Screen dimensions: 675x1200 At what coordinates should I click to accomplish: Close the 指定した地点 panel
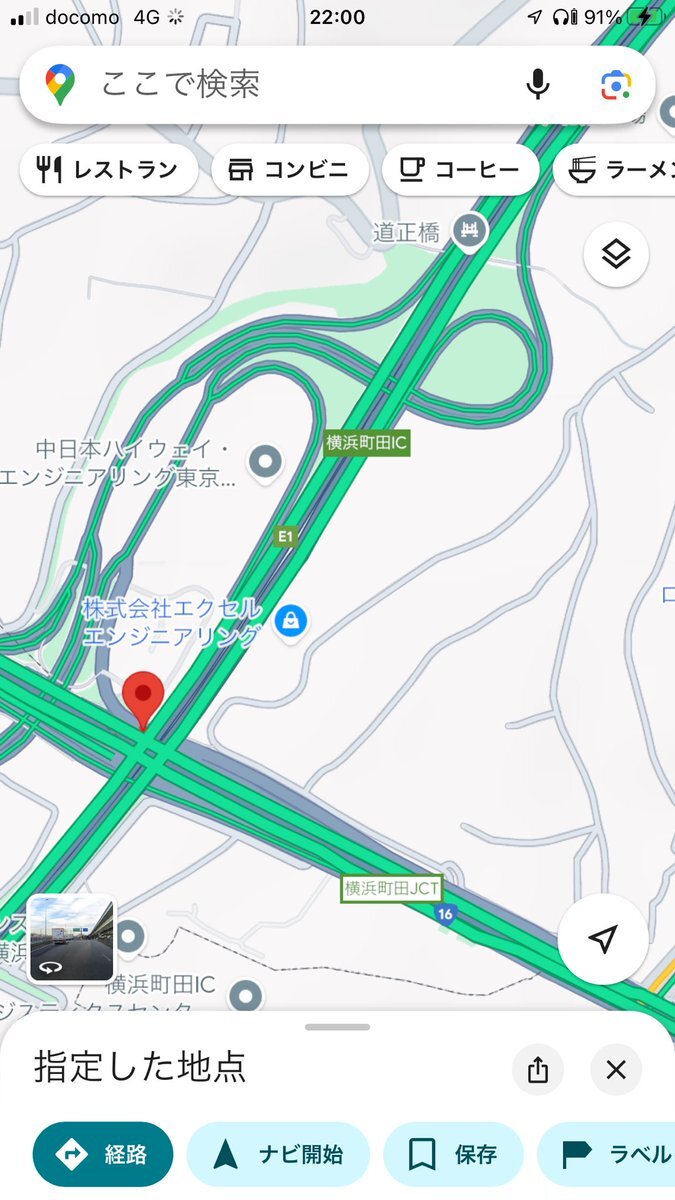coord(616,1070)
